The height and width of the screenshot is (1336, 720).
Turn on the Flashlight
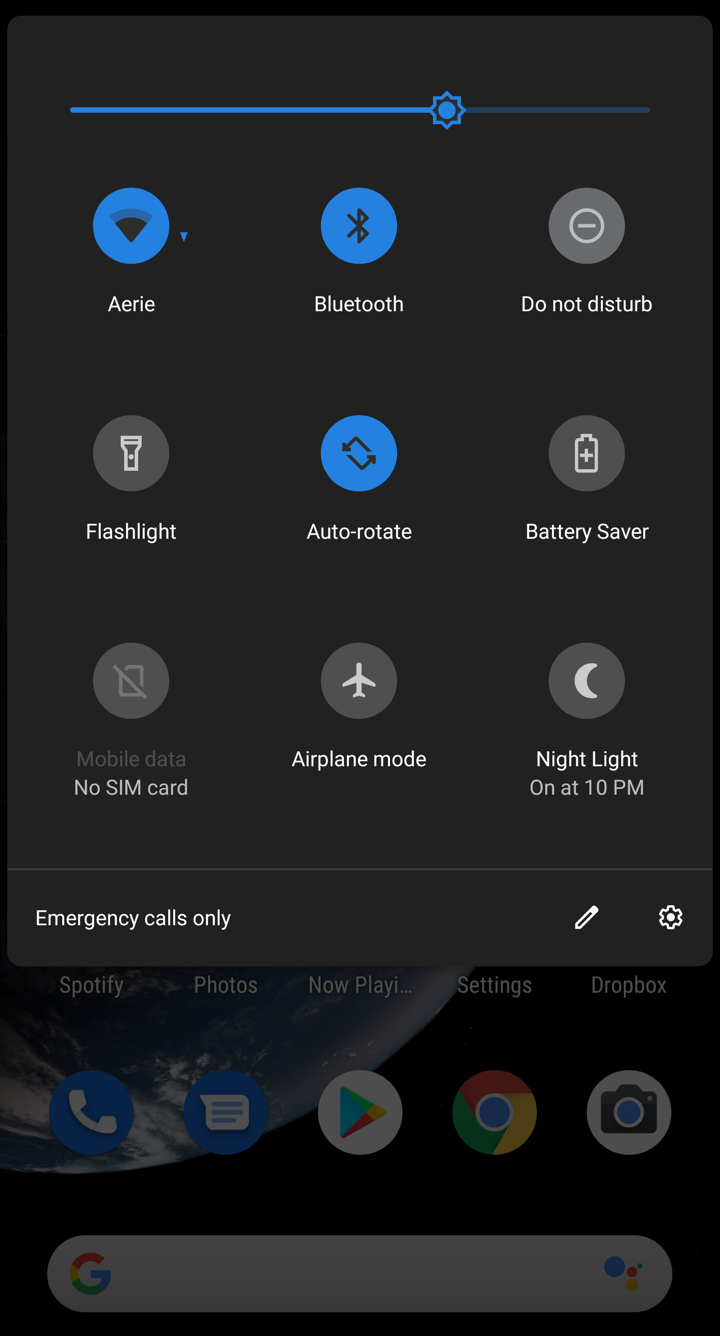click(131, 453)
